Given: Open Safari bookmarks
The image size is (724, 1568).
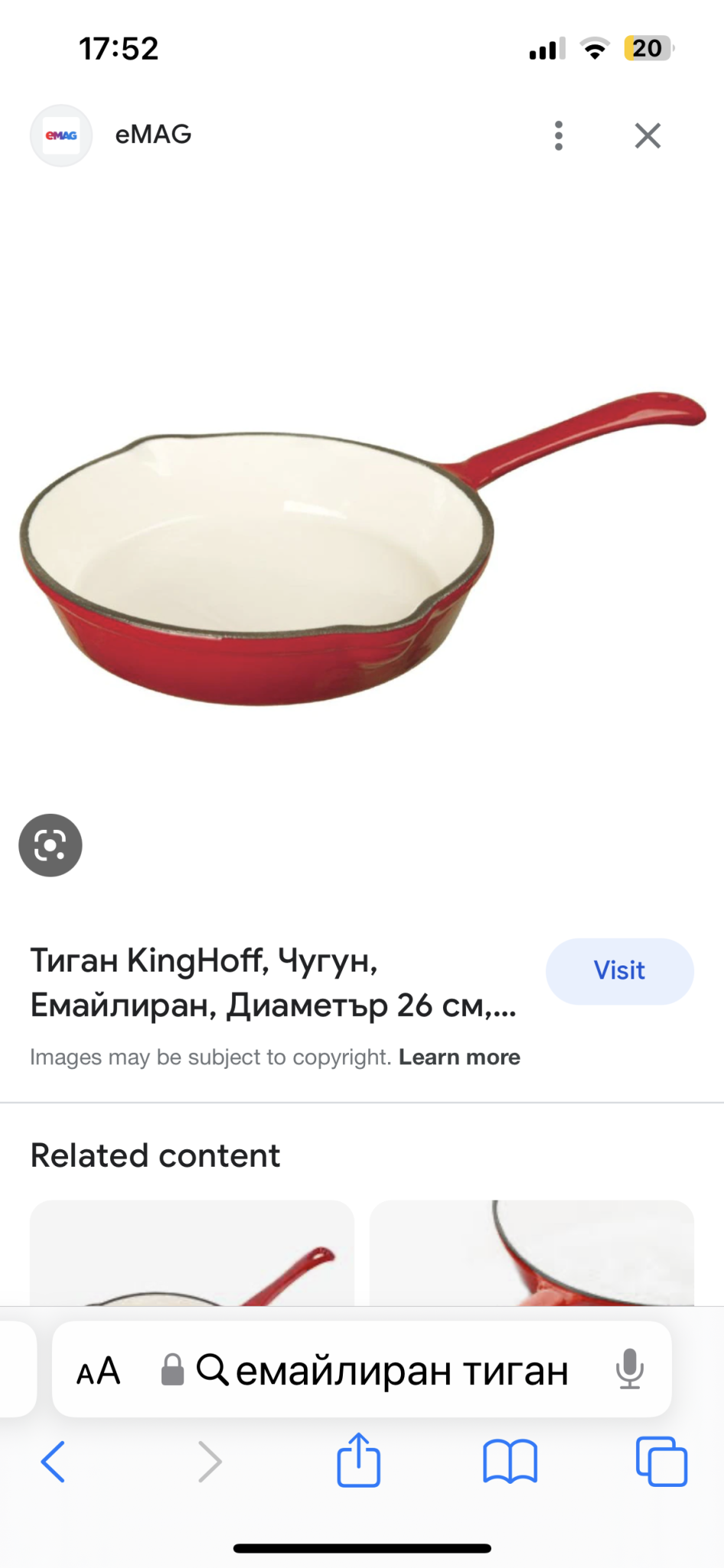Looking at the screenshot, I should point(510,1462).
